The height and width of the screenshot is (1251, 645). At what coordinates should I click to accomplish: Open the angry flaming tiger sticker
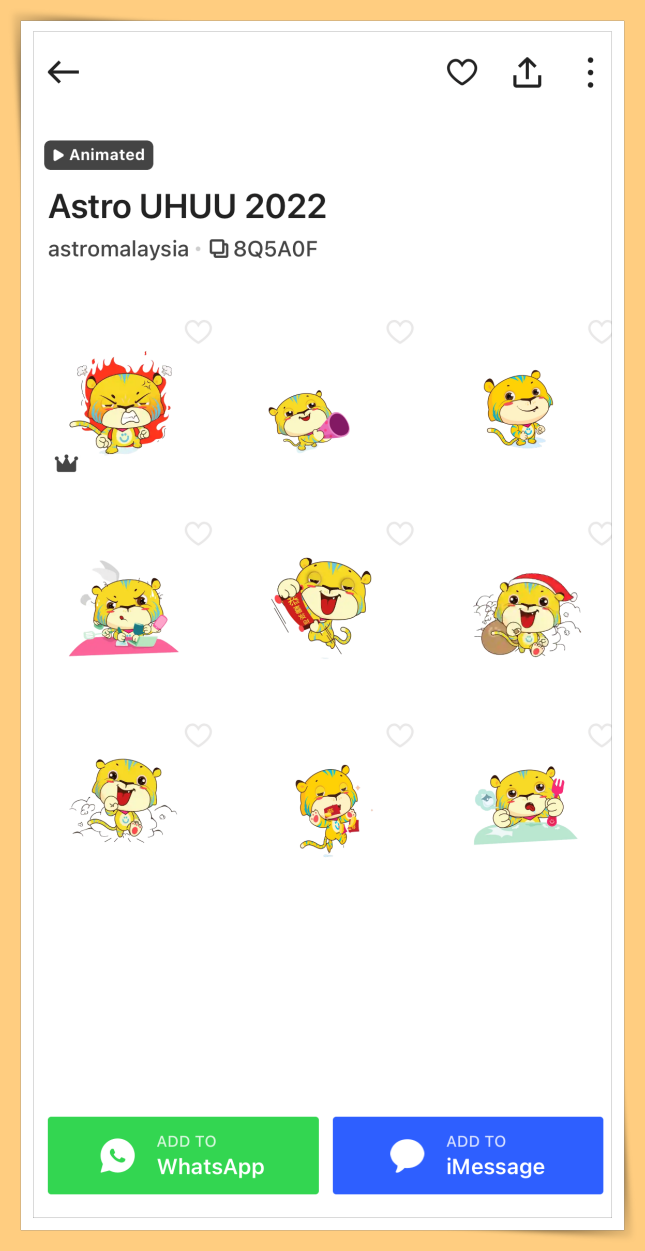click(122, 407)
